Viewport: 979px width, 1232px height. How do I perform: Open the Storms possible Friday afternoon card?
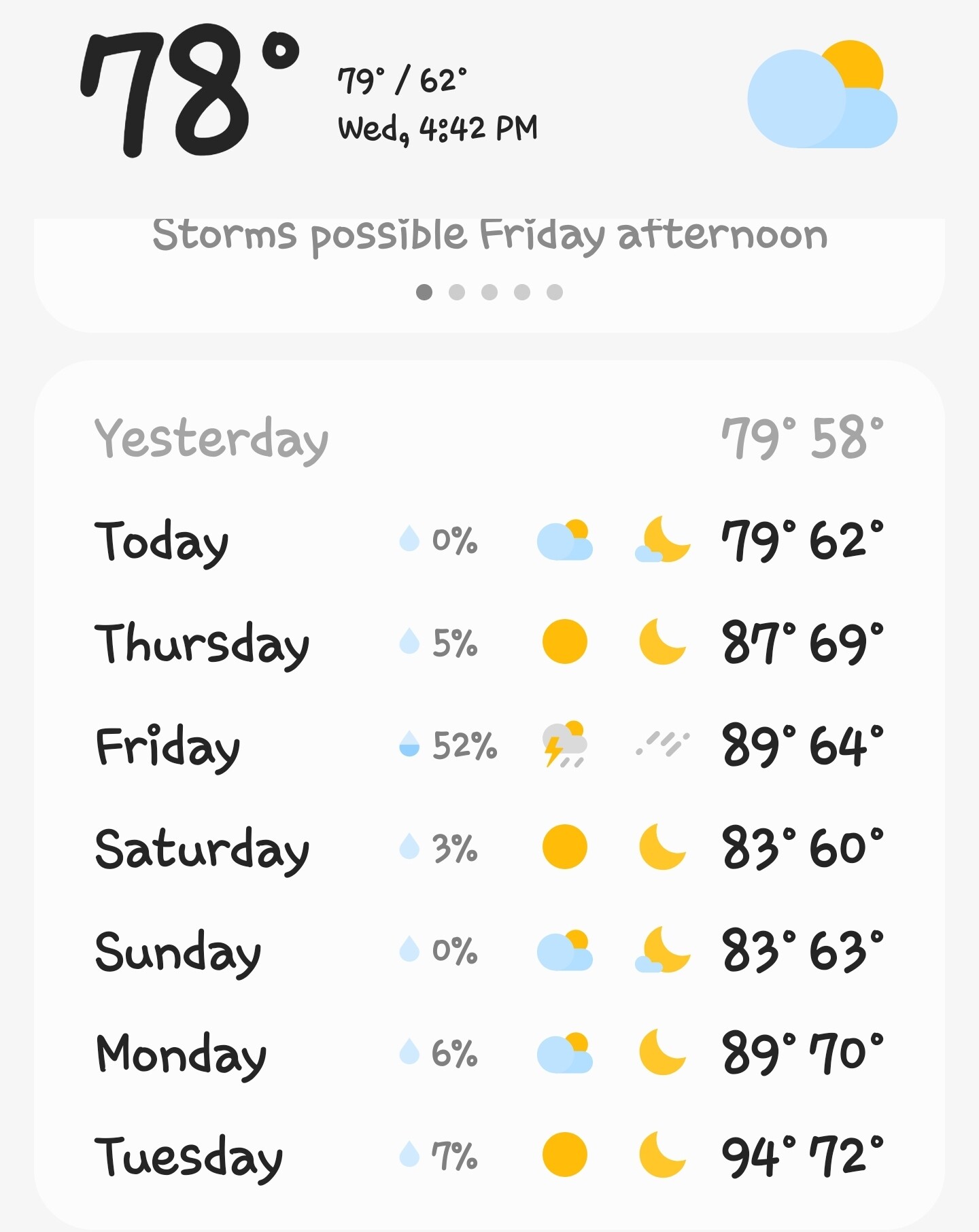pos(489,236)
